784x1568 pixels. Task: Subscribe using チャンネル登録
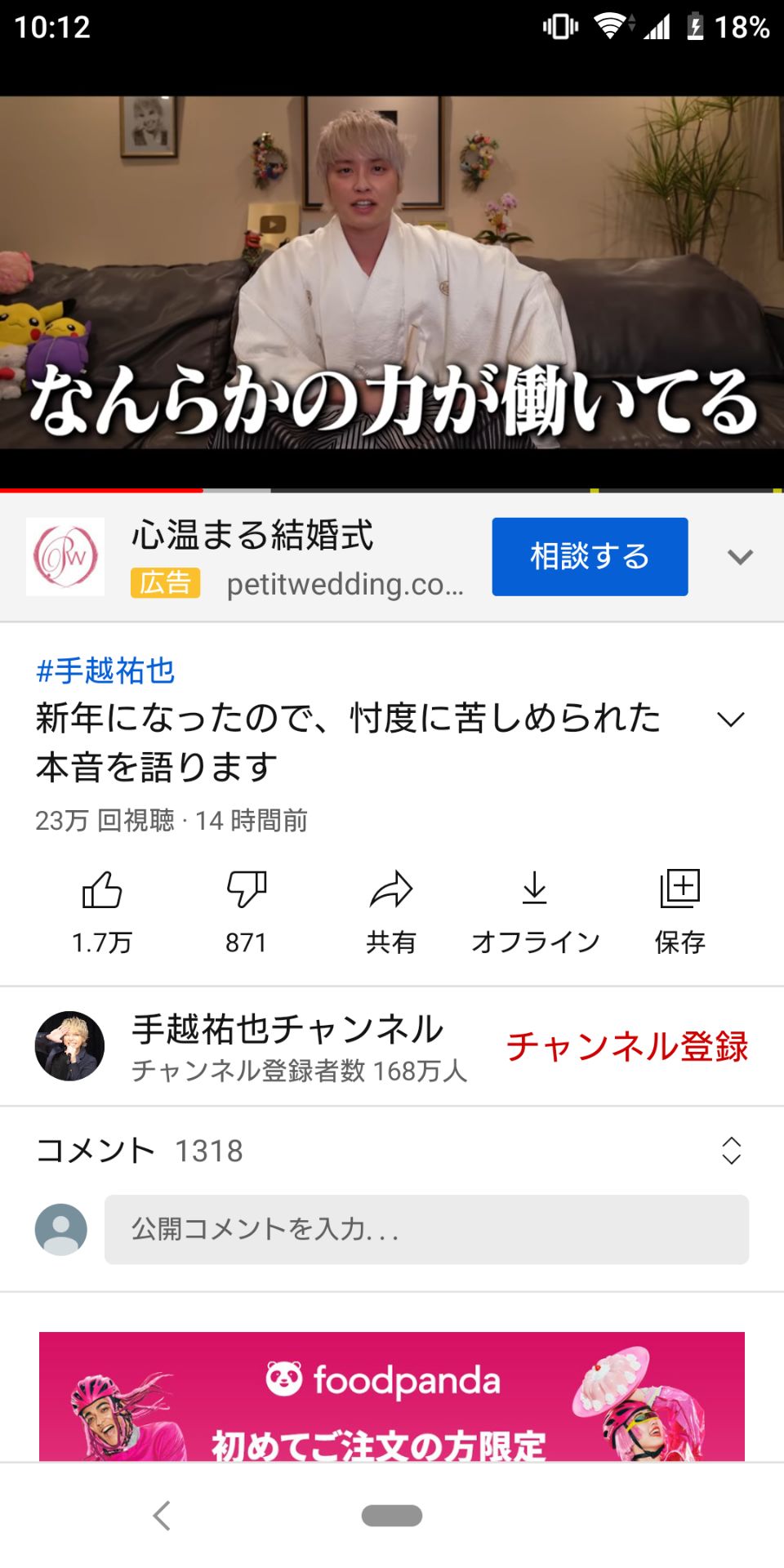[627, 1046]
